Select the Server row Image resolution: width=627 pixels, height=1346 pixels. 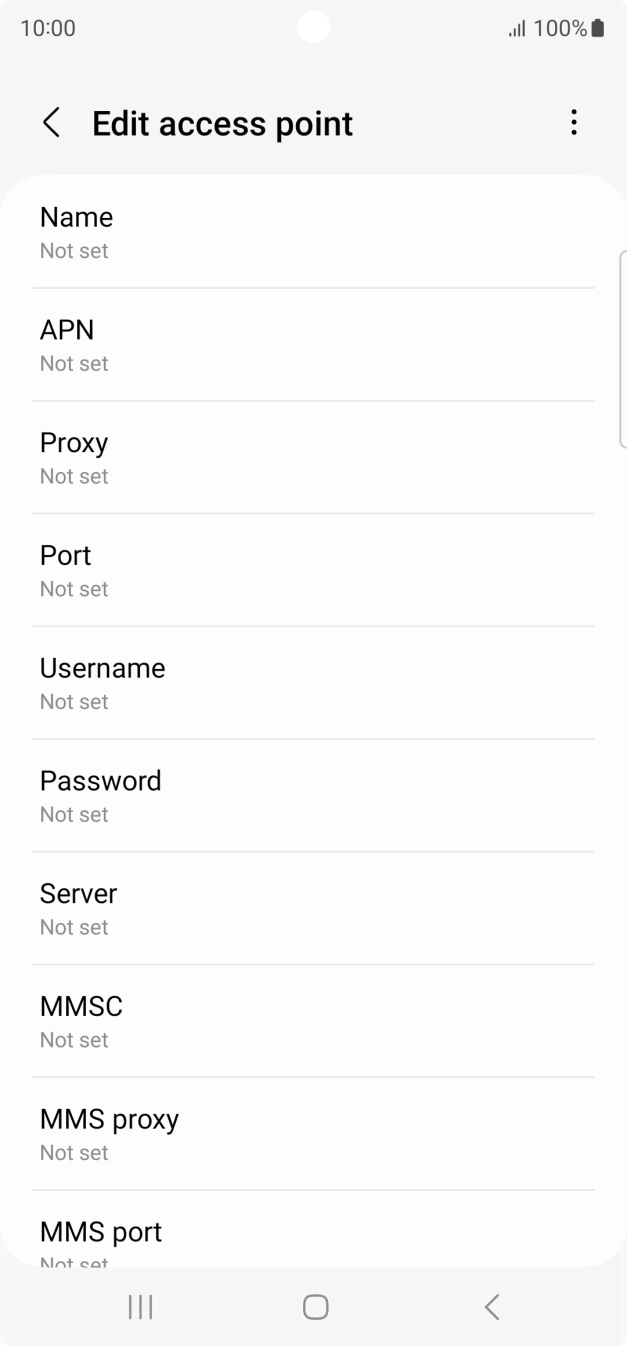tap(313, 909)
